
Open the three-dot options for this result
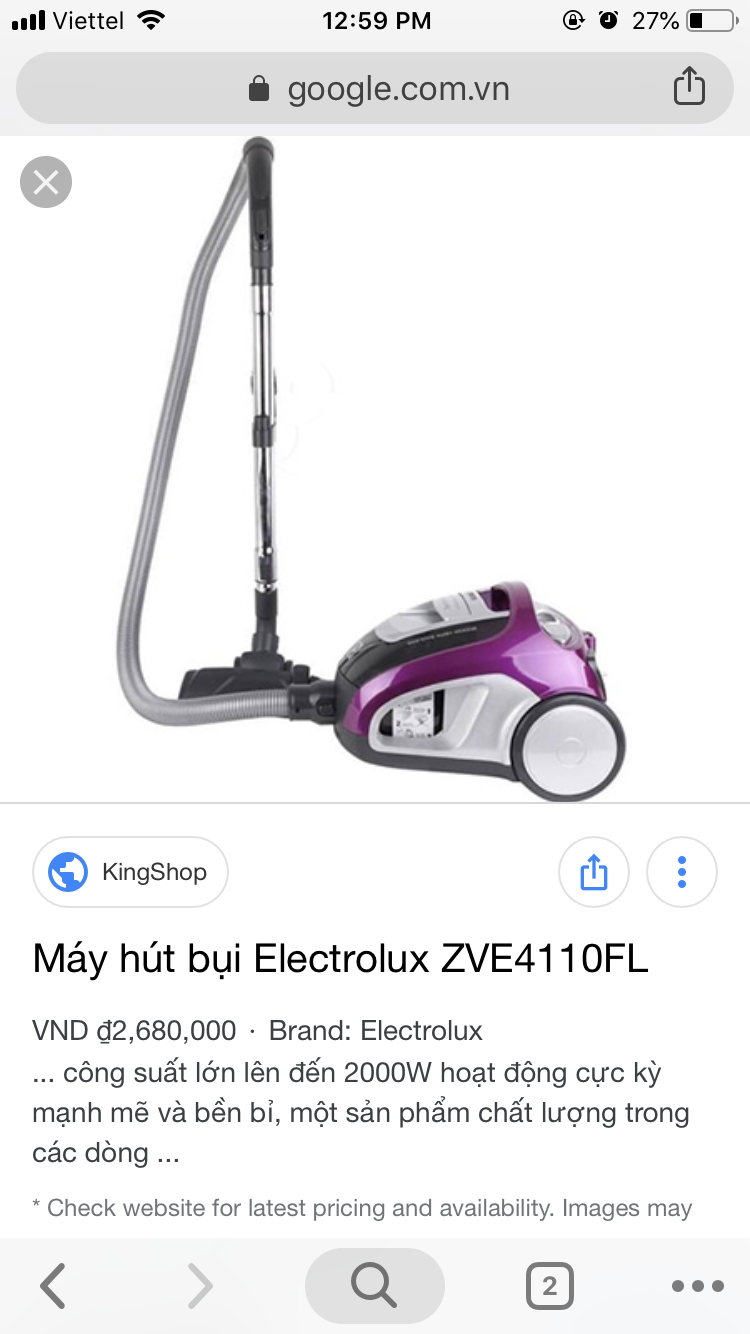pos(681,872)
